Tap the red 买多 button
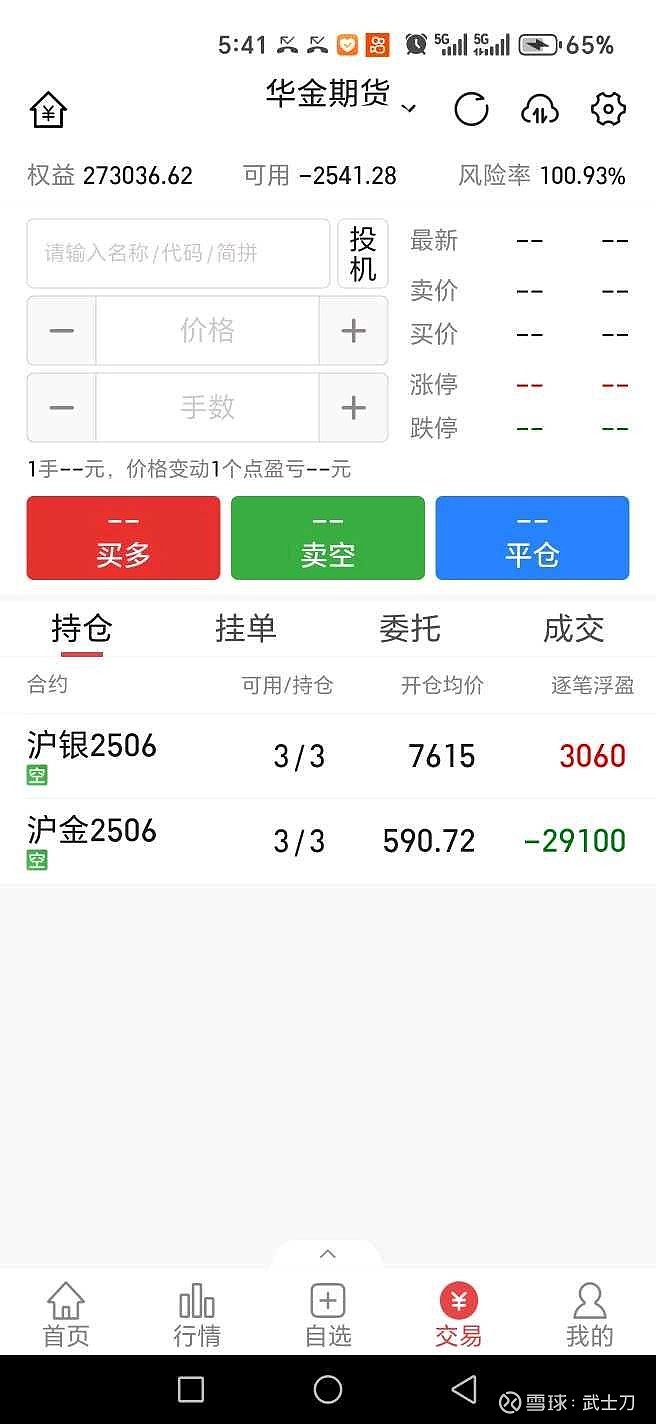The width and height of the screenshot is (656, 1424). pos(123,538)
